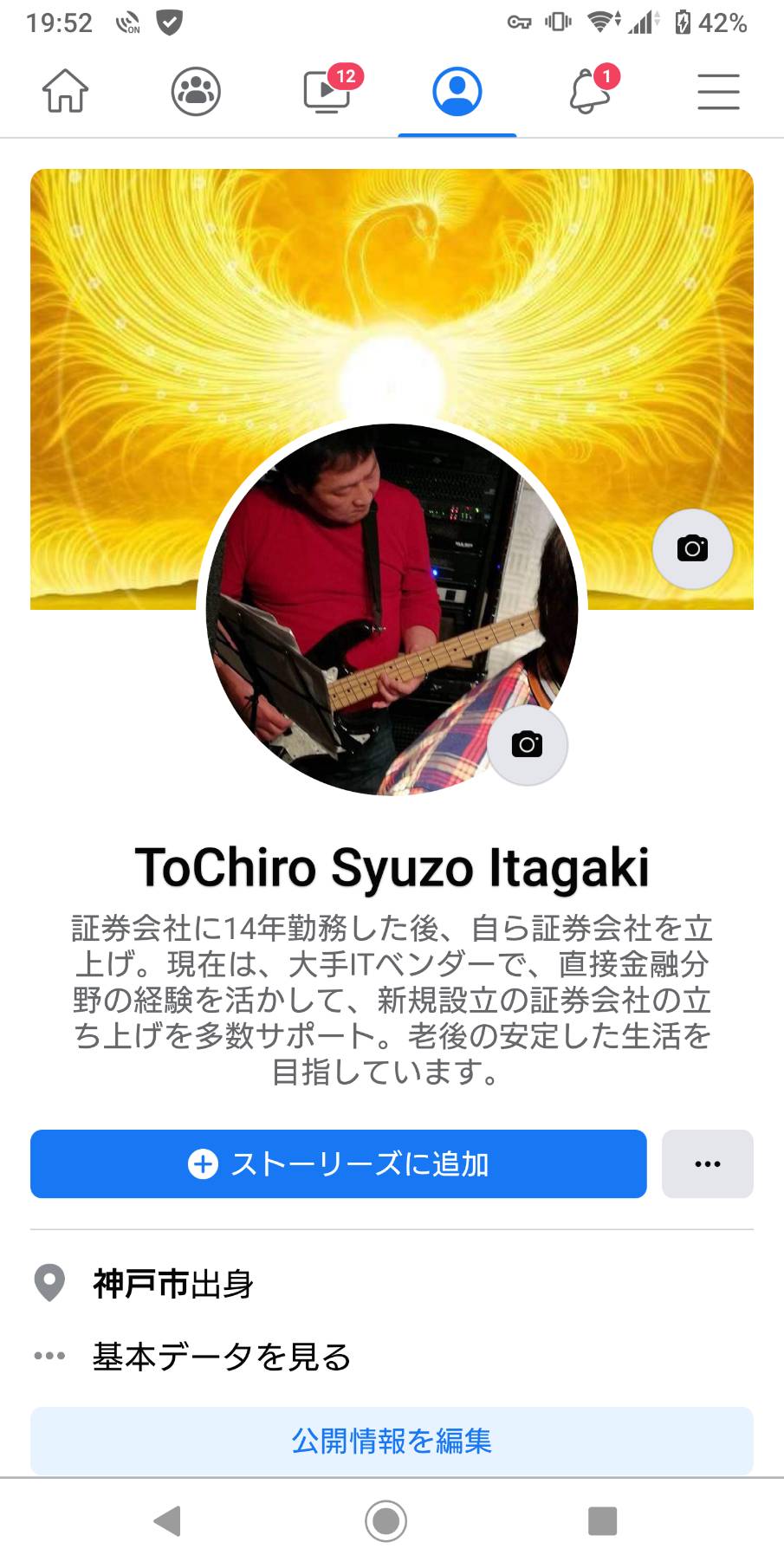Open the three-dot profile options button
The width and height of the screenshot is (784, 1568).
[x=708, y=1163]
